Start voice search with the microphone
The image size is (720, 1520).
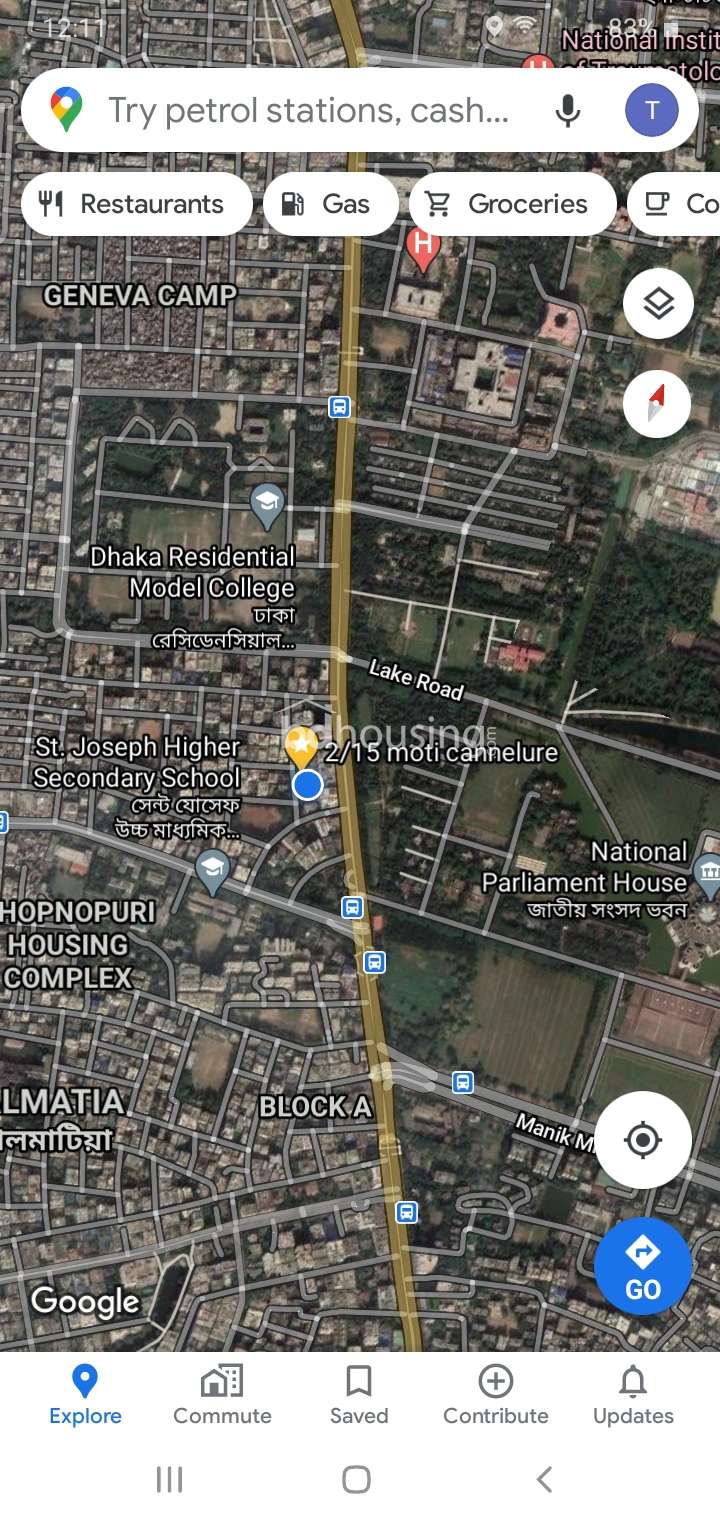567,110
